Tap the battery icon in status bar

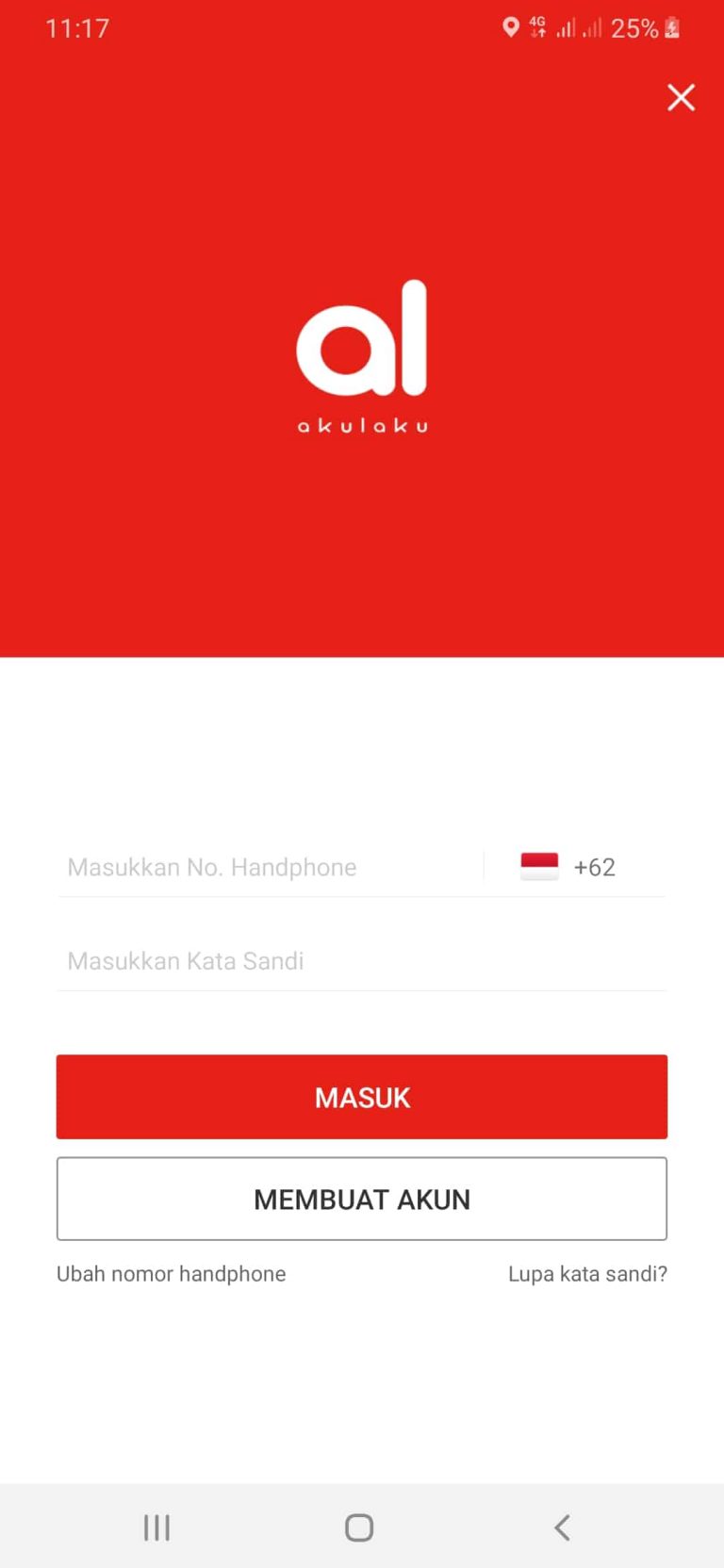tap(672, 27)
